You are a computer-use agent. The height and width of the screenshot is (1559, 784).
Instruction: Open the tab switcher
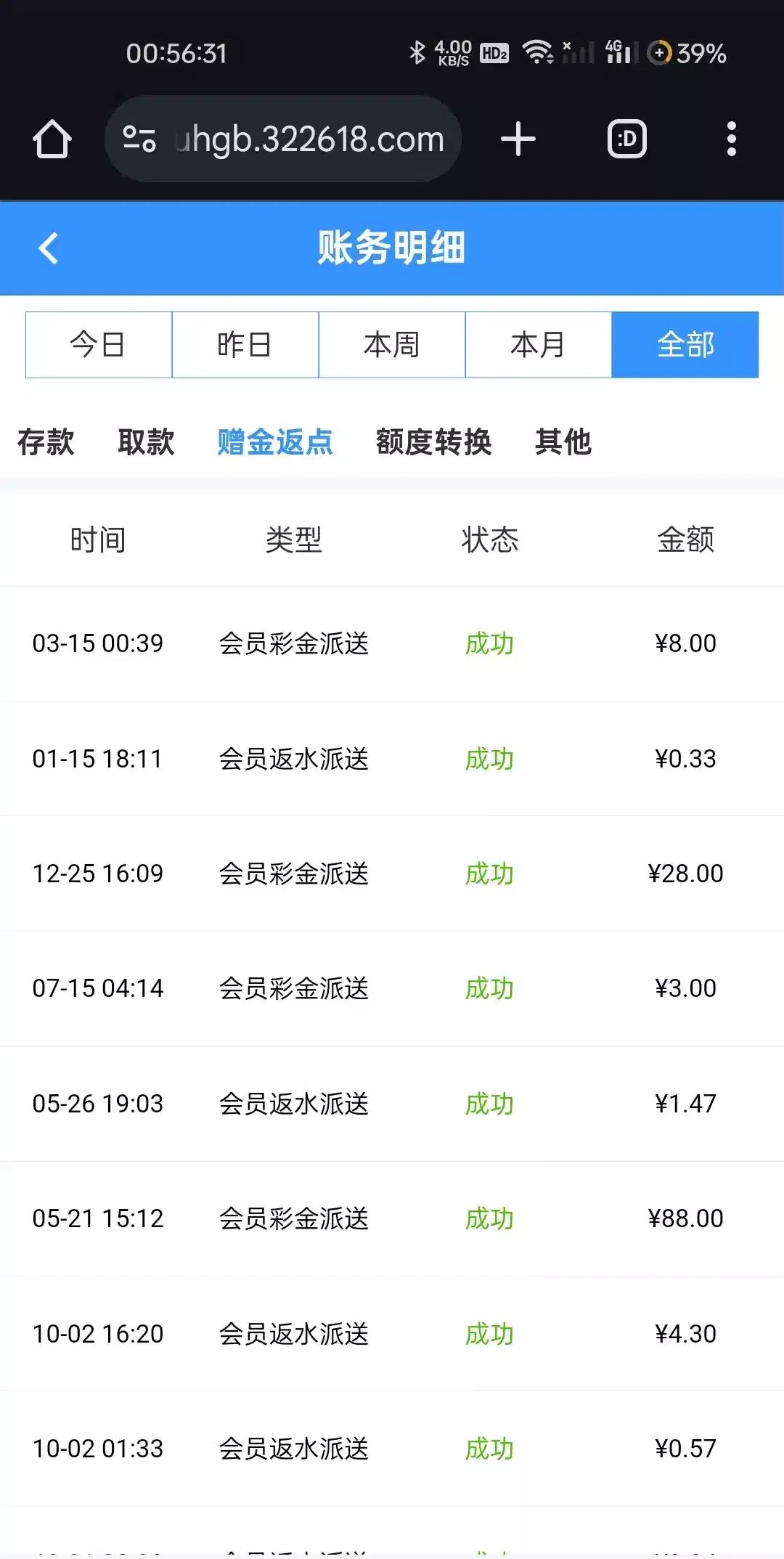pos(626,139)
